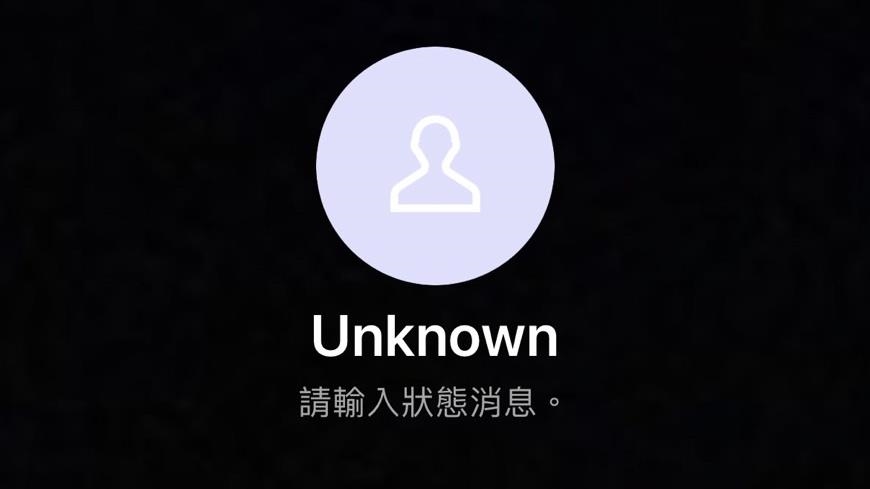Screen dimensions: 870x489
Task: Open the default profile picture
Action: coord(435,165)
